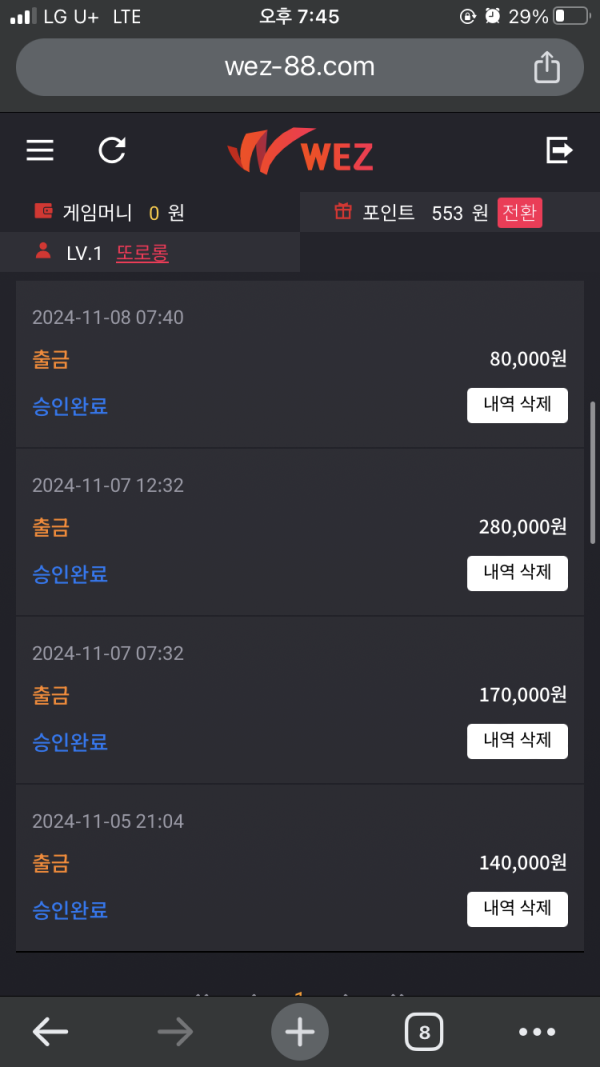This screenshot has height=1067, width=600.
Task: Open the 또로롱 profile link
Action: pos(142,253)
